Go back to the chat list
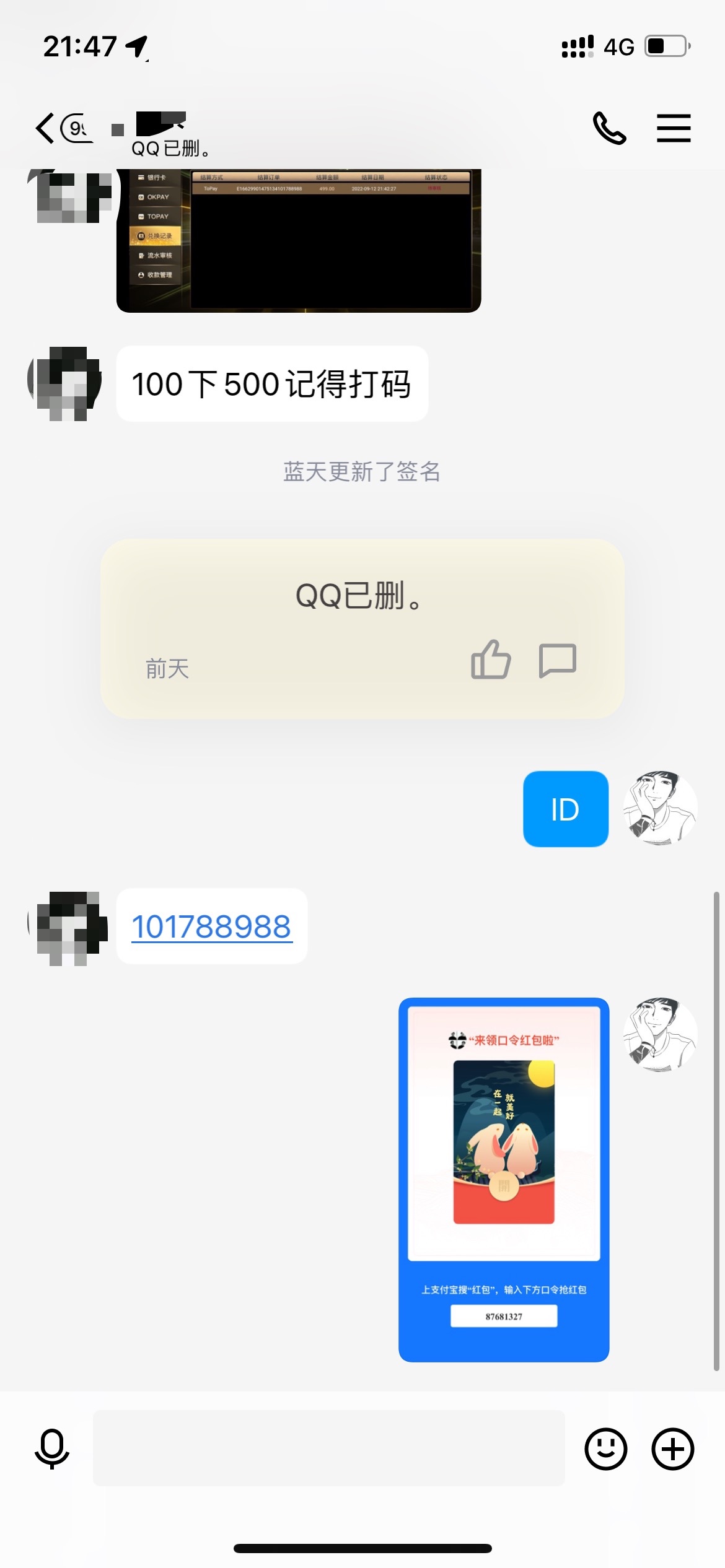 pyautogui.click(x=46, y=129)
